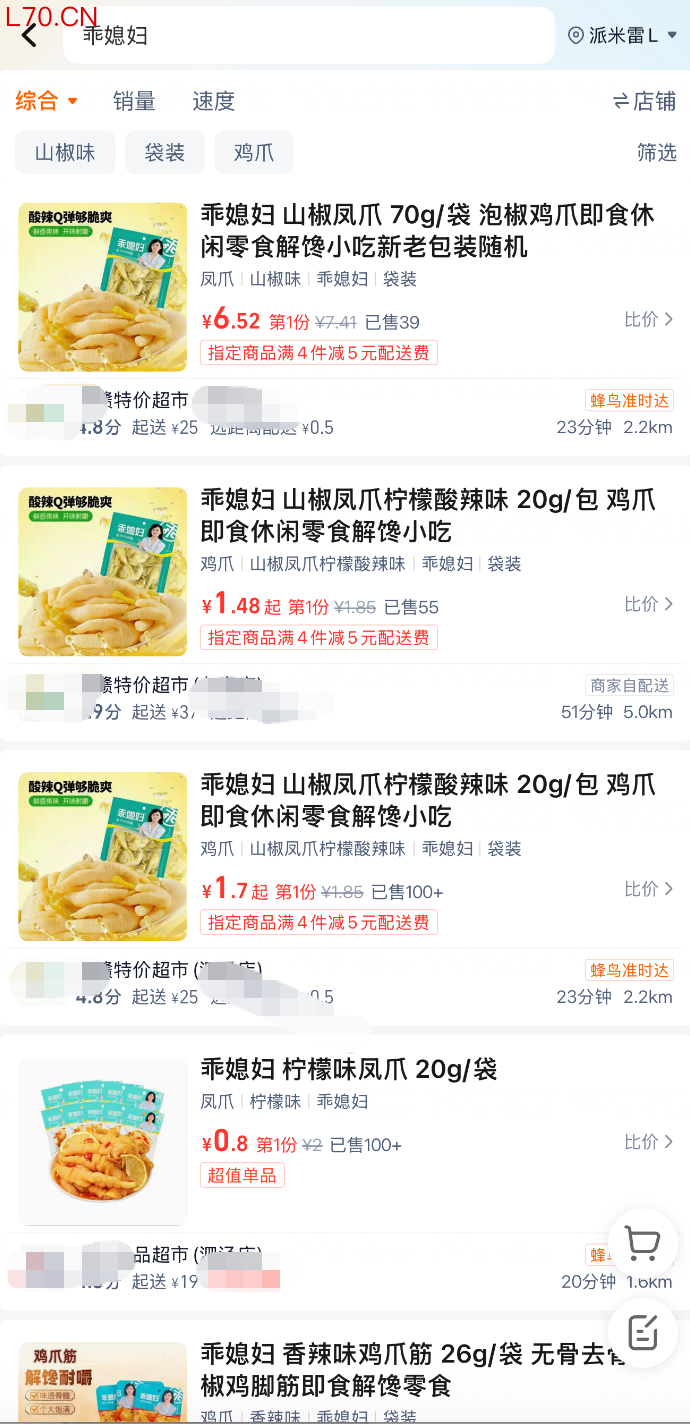Image resolution: width=690 pixels, height=1424 pixels.
Task: Switch to 店铺 view
Action: coord(644,101)
